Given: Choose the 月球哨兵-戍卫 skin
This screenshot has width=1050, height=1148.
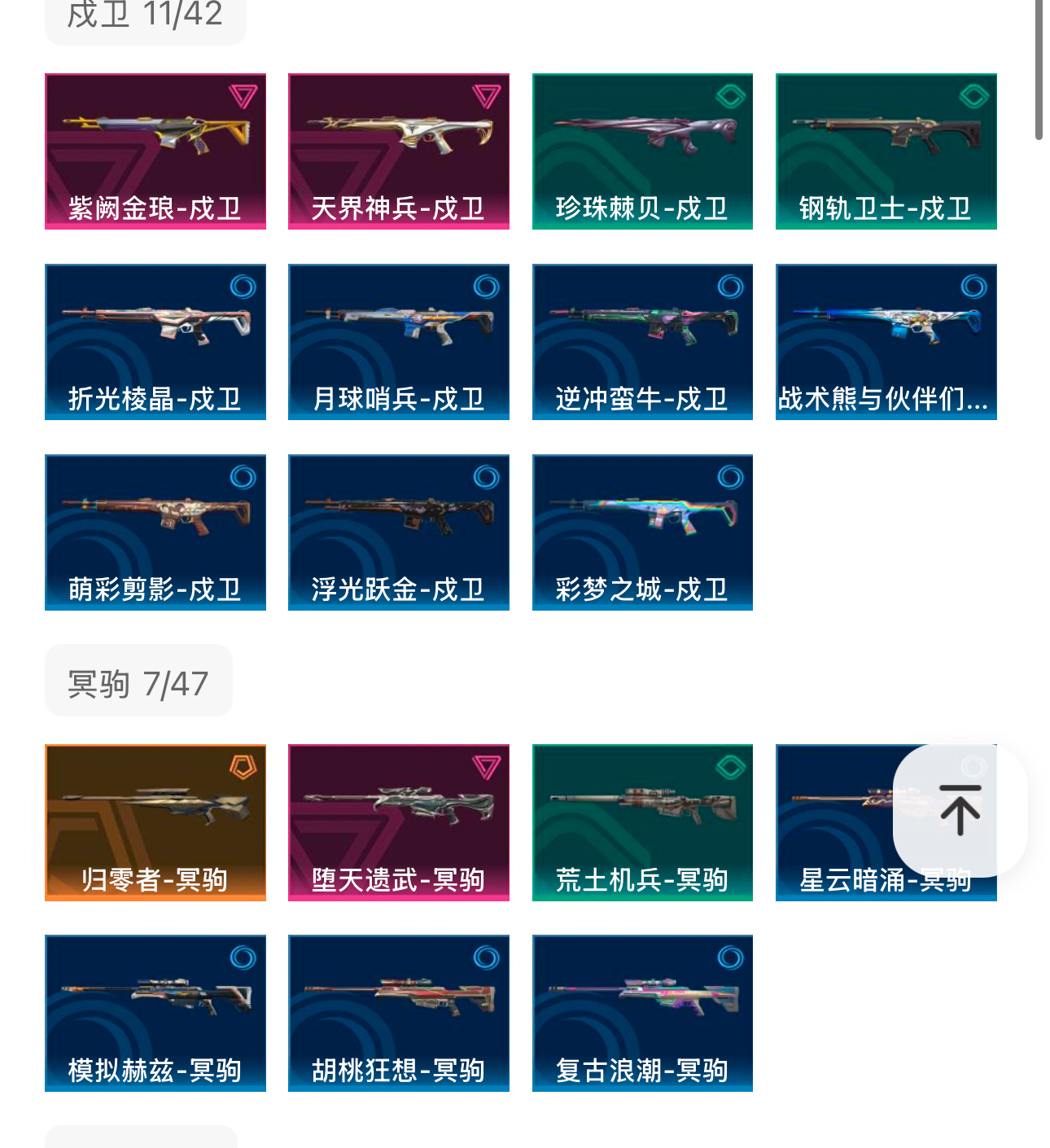Looking at the screenshot, I should (399, 342).
